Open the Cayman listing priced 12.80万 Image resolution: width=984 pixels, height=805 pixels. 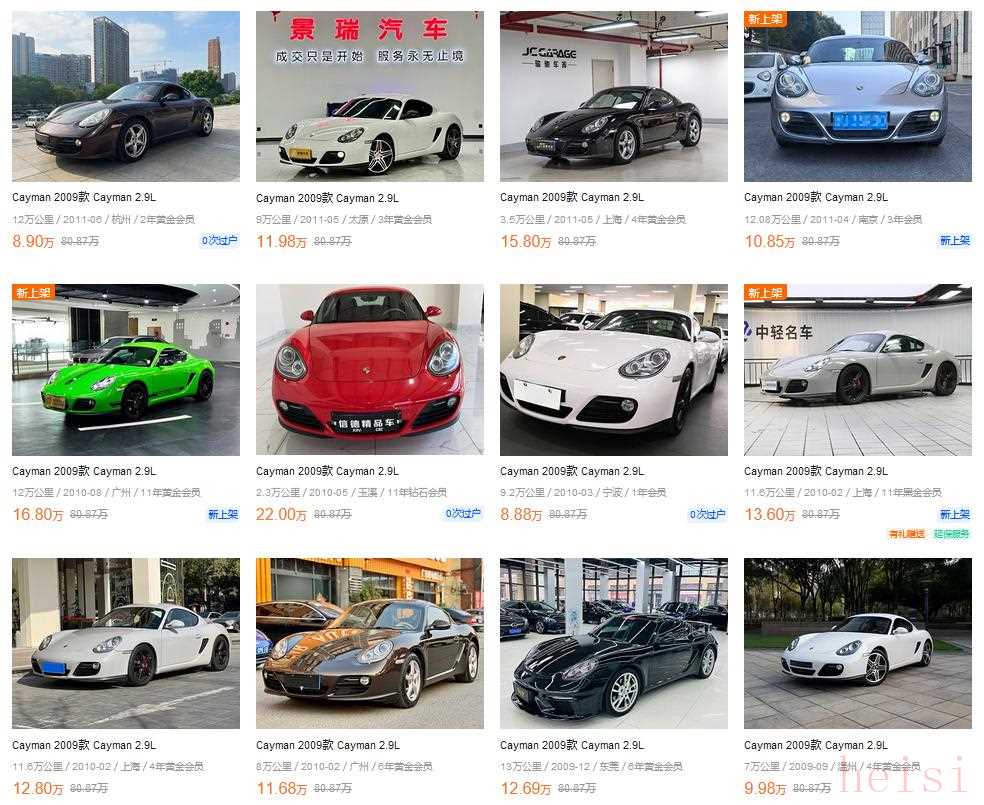tap(125, 643)
